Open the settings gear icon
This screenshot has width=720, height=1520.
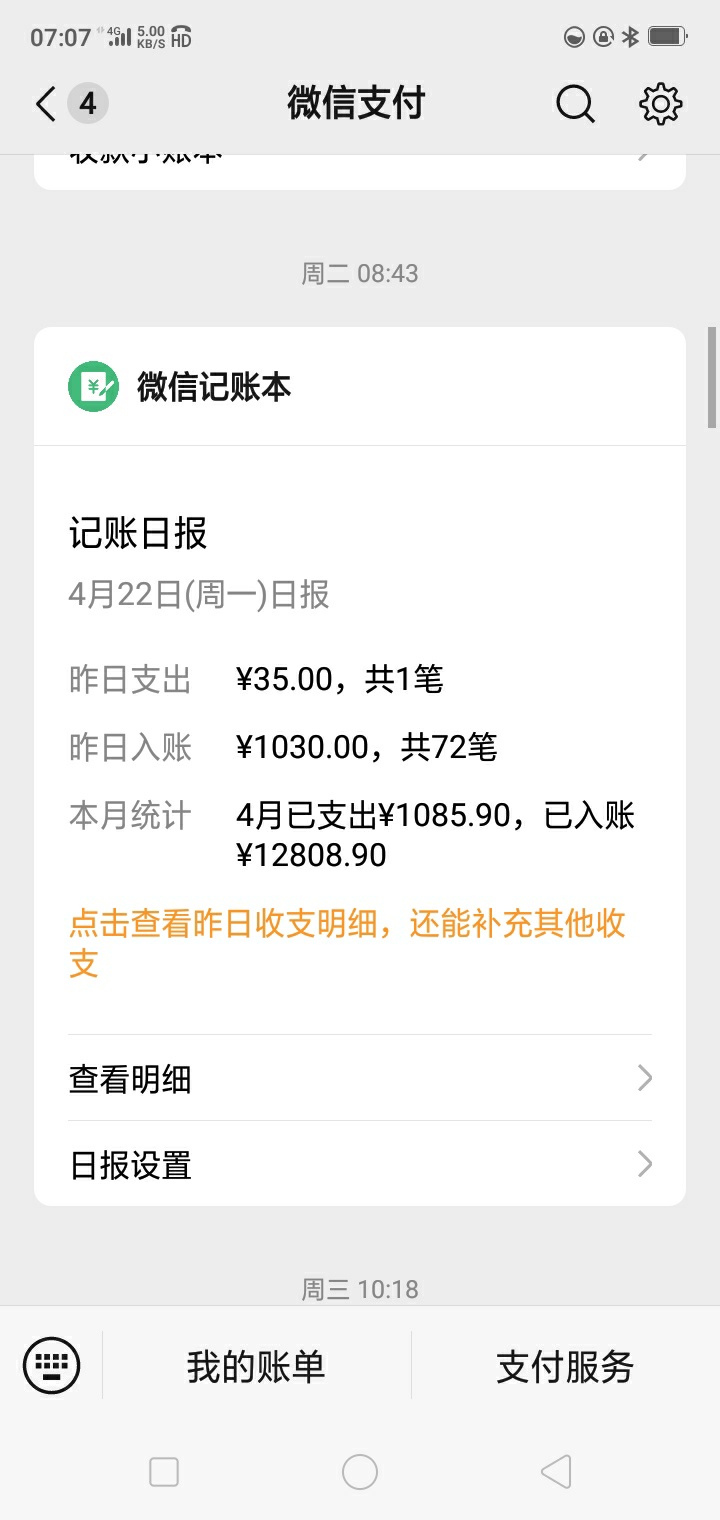click(660, 103)
